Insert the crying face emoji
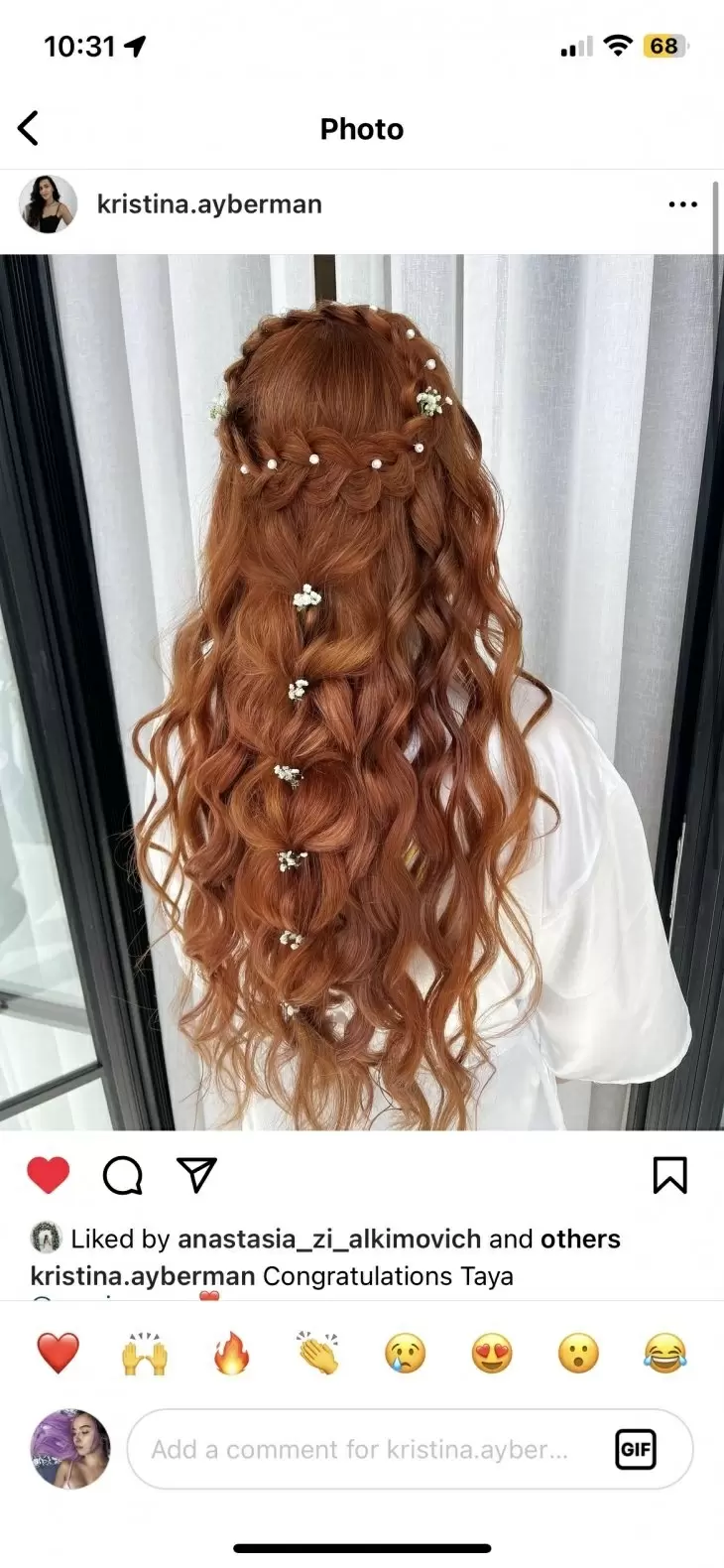724x1568 pixels. click(405, 1353)
